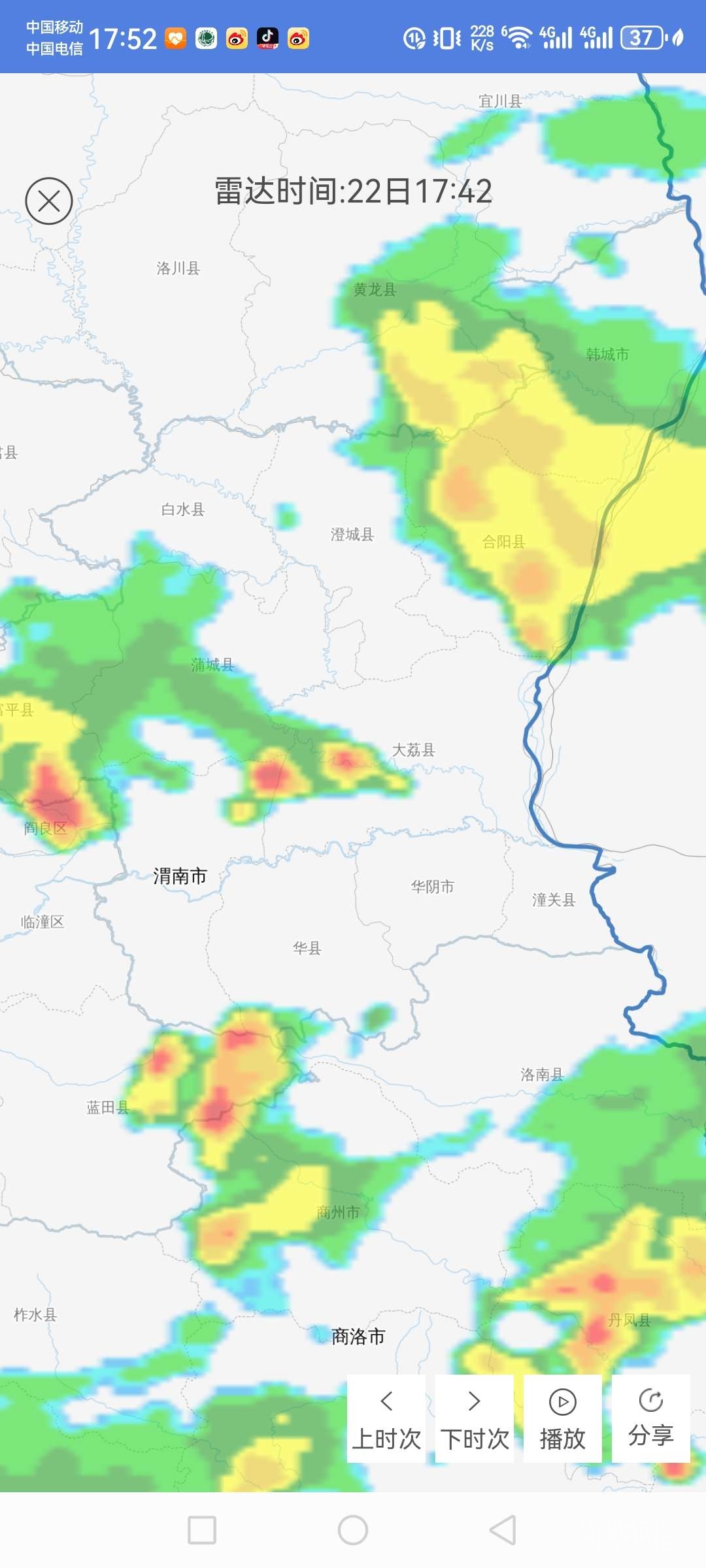Go to previous radar time (上时次)
Viewport: 706px width, 1568px height.
[x=386, y=1418]
